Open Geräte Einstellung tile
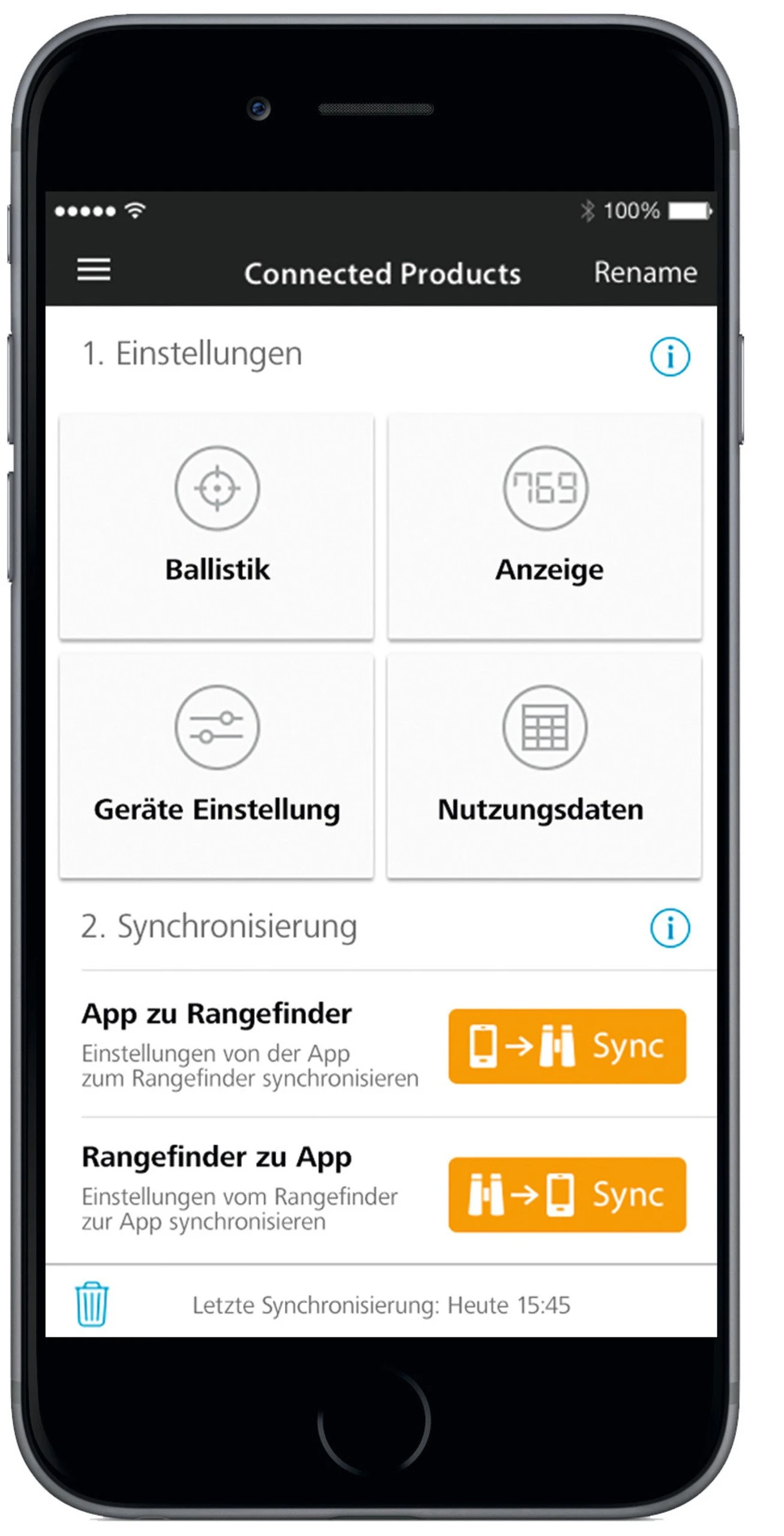Screen dimensions: 784x1536 tap(217, 766)
